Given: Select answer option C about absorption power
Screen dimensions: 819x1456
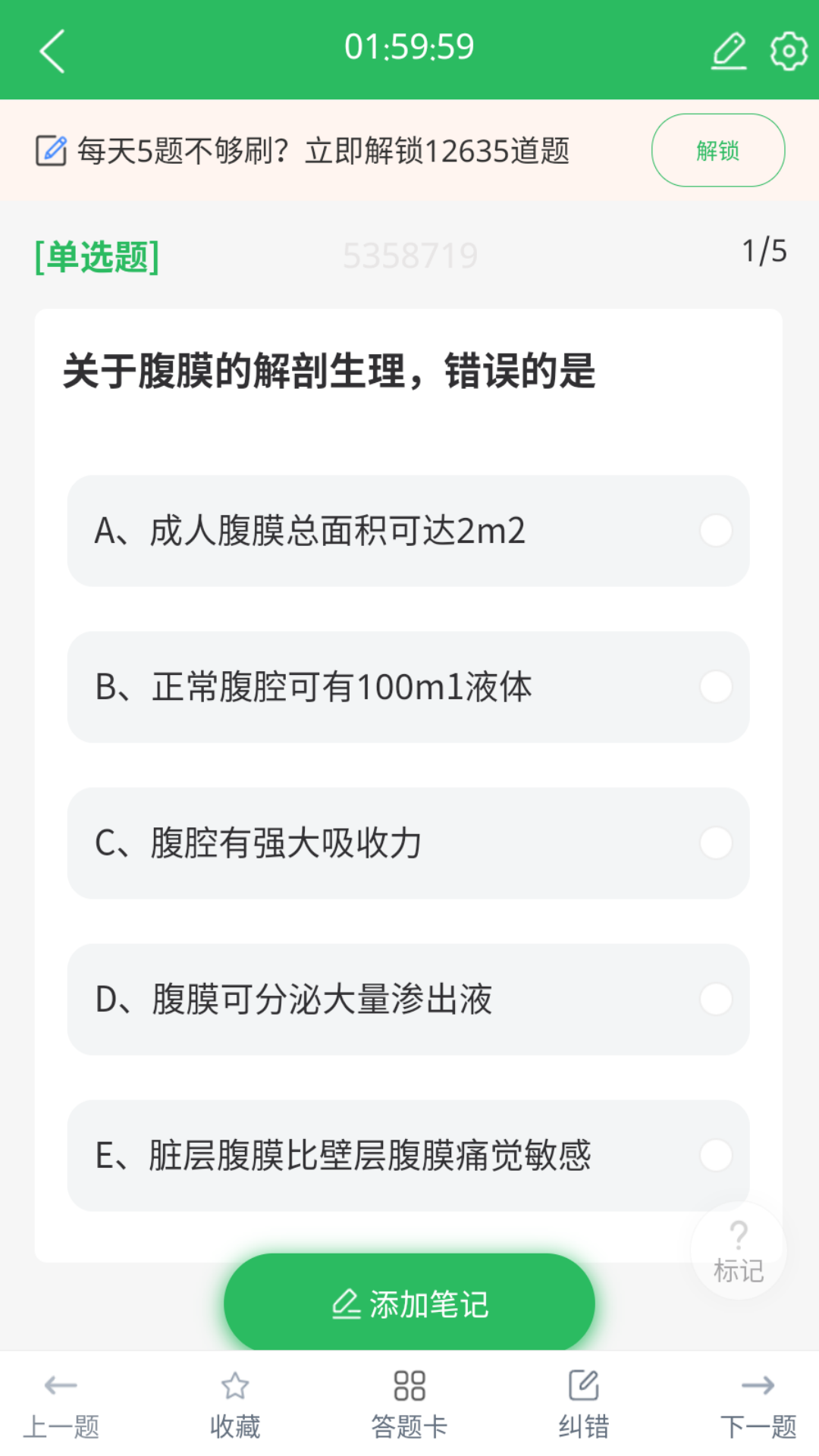Looking at the screenshot, I should point(409,842).
